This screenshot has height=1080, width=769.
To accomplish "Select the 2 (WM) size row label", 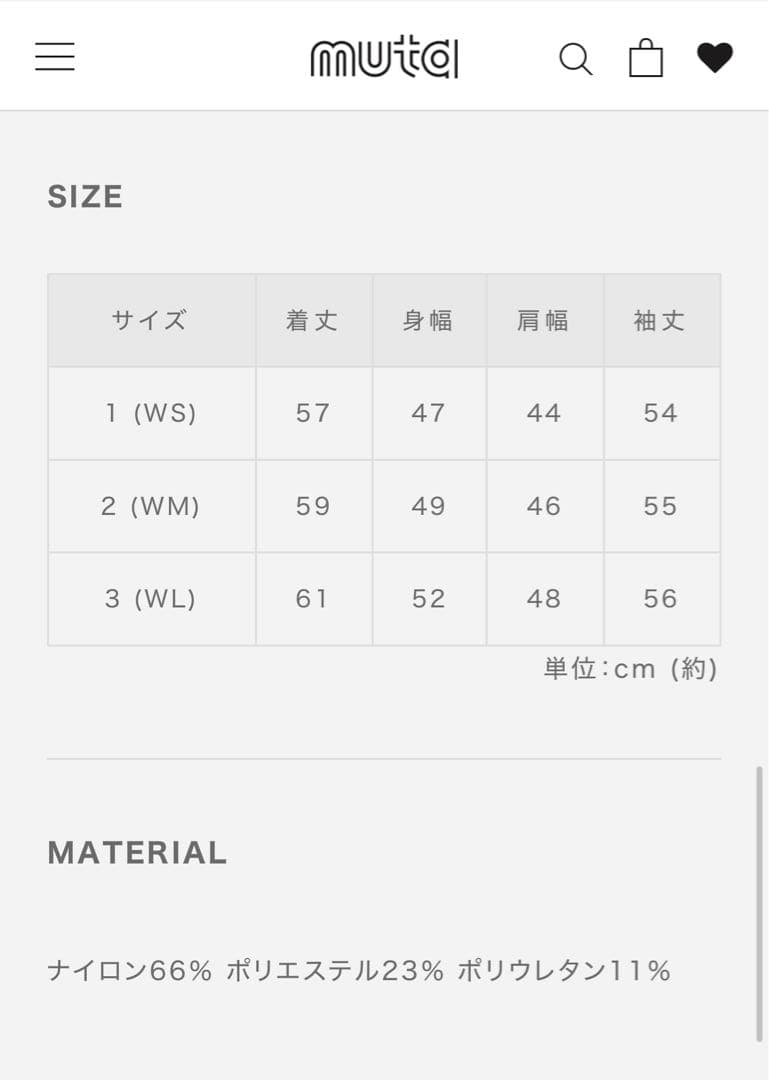I will click(x=150, y=505).
